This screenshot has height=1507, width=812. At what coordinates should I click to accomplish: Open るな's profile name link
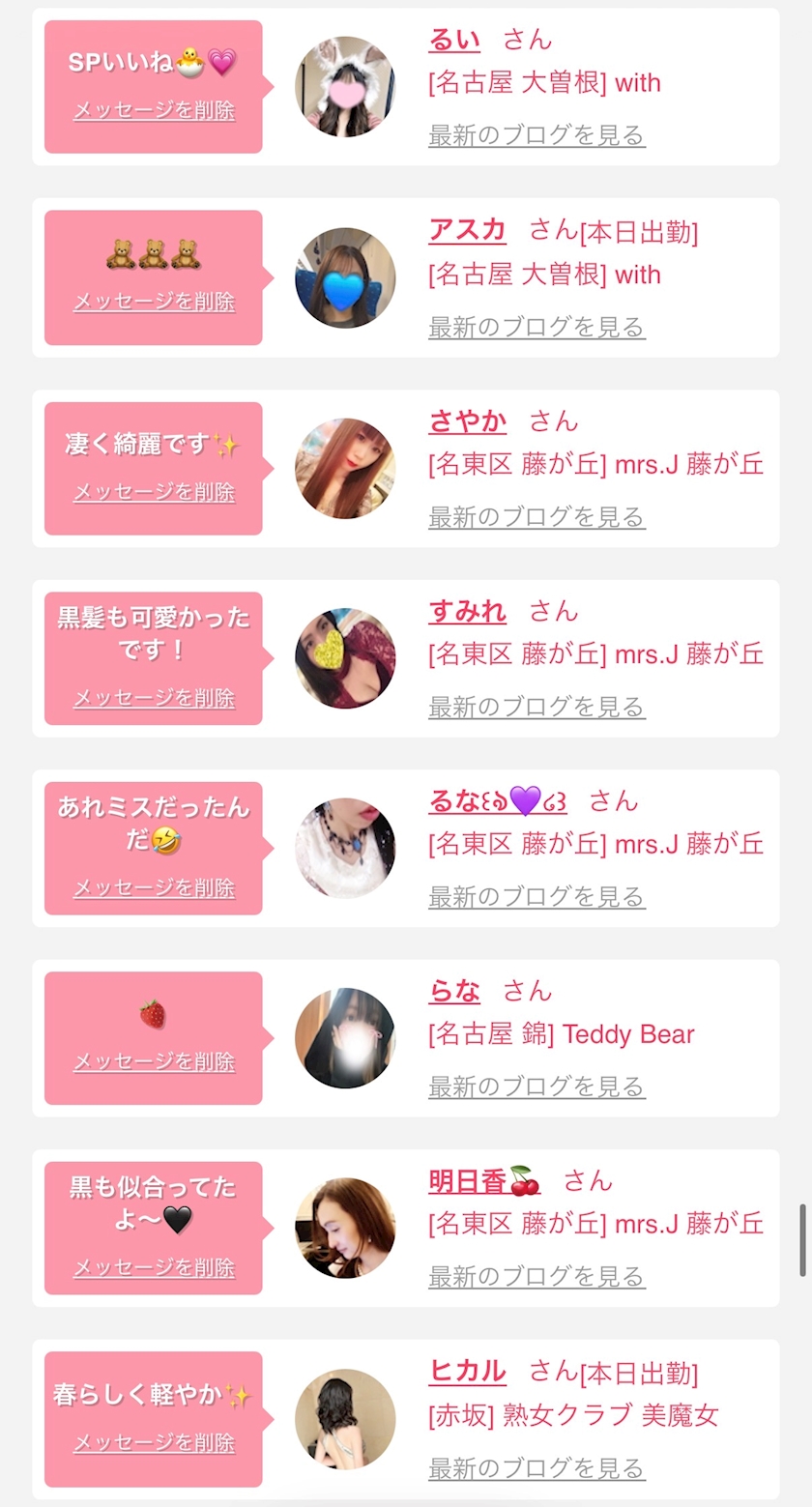coord(497,800)
